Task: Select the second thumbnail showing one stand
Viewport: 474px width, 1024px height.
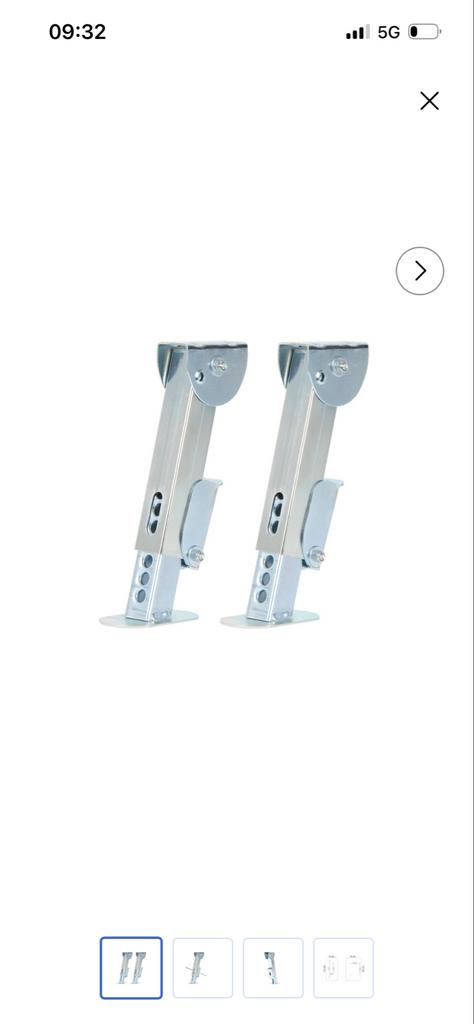Action: pos(202,968)
